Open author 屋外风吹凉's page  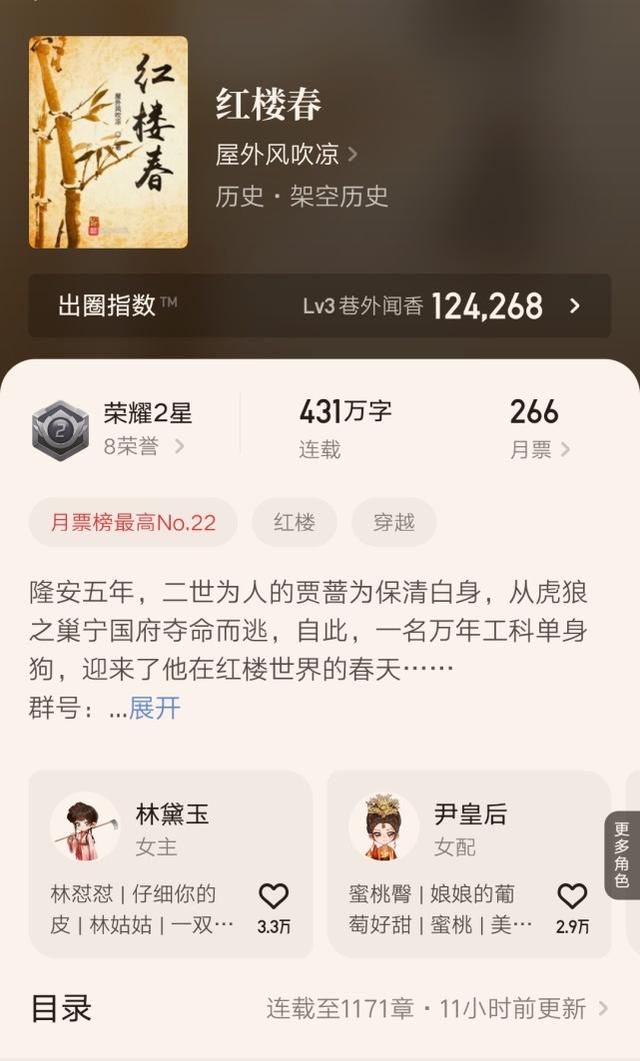pos(286,155)
